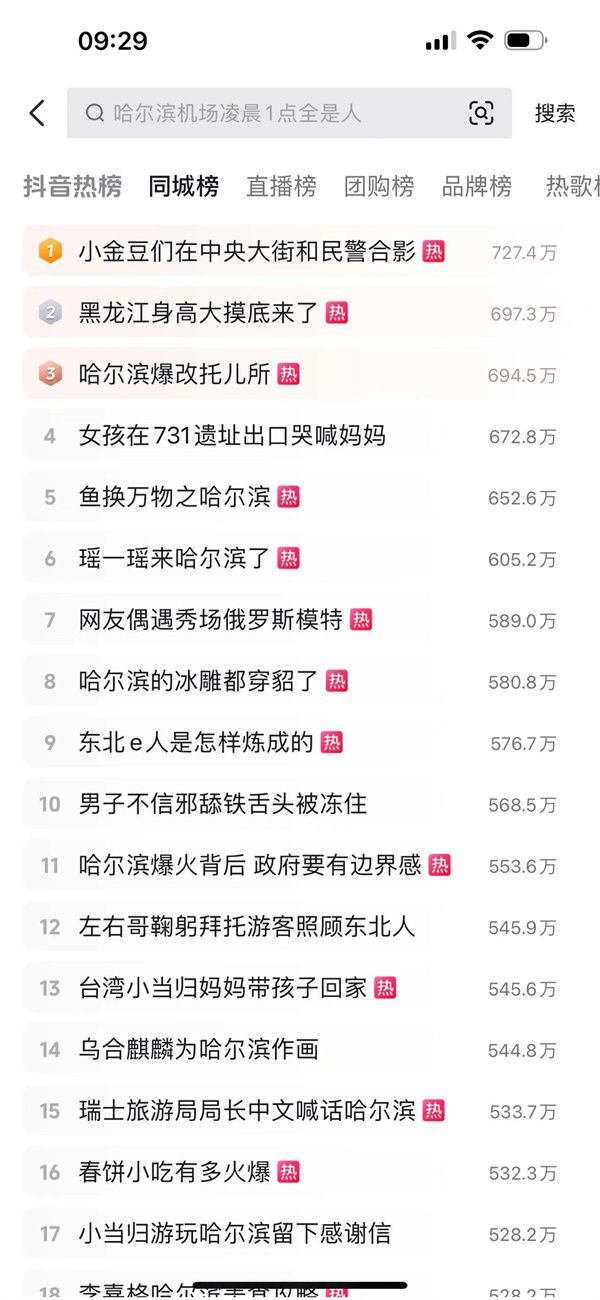Open the topic 网友偶遇秀场俄罗斯模特
The image size is (600, 1300).
click(x=292, y=620)
